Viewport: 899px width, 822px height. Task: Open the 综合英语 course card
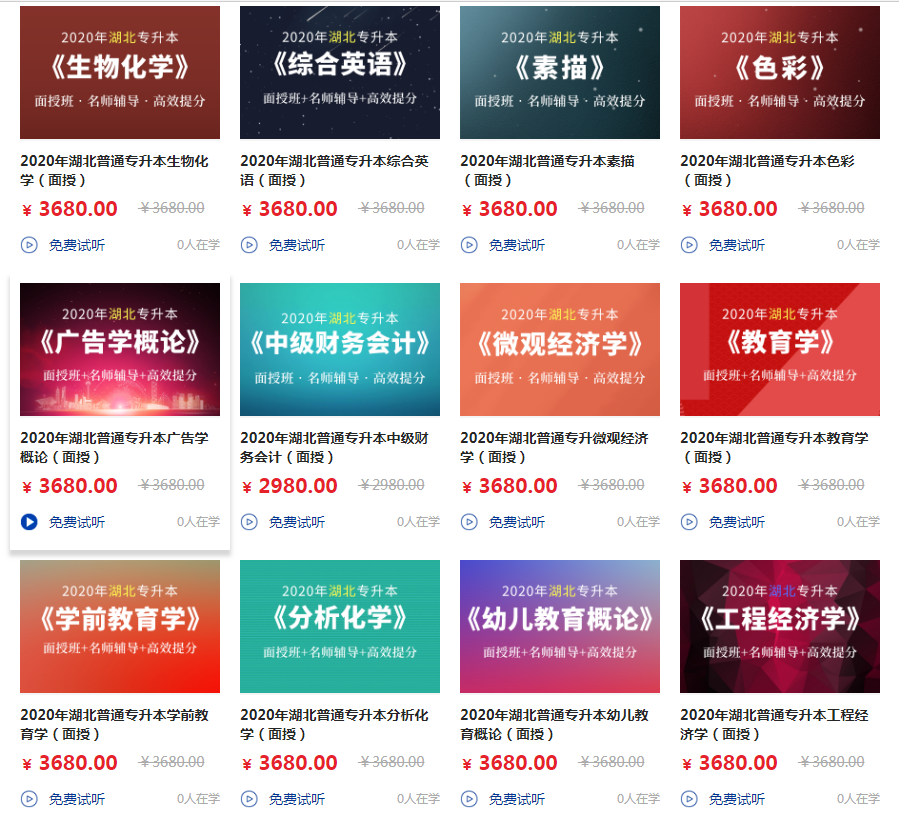tap(340, 73)
